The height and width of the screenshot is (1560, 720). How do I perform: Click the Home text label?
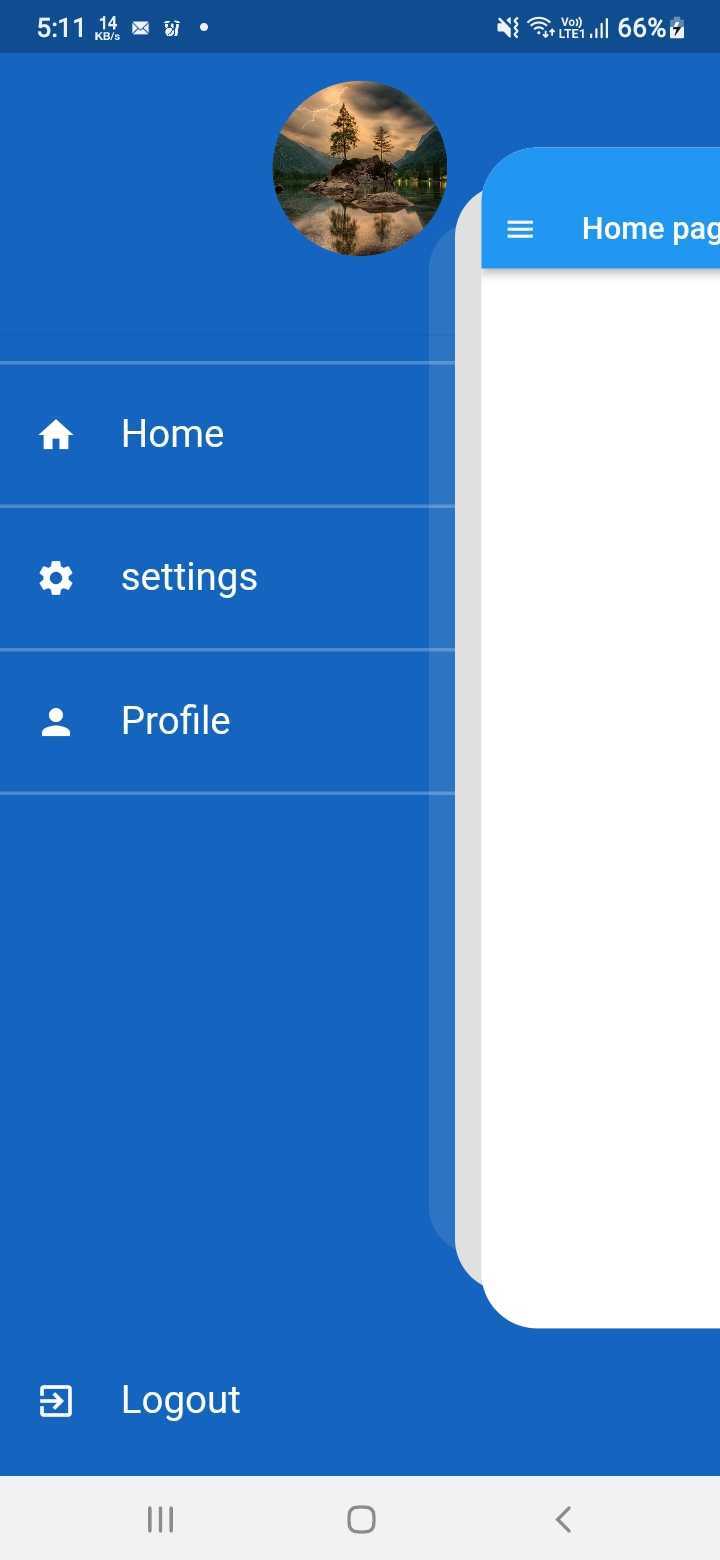tap(172, 433)
